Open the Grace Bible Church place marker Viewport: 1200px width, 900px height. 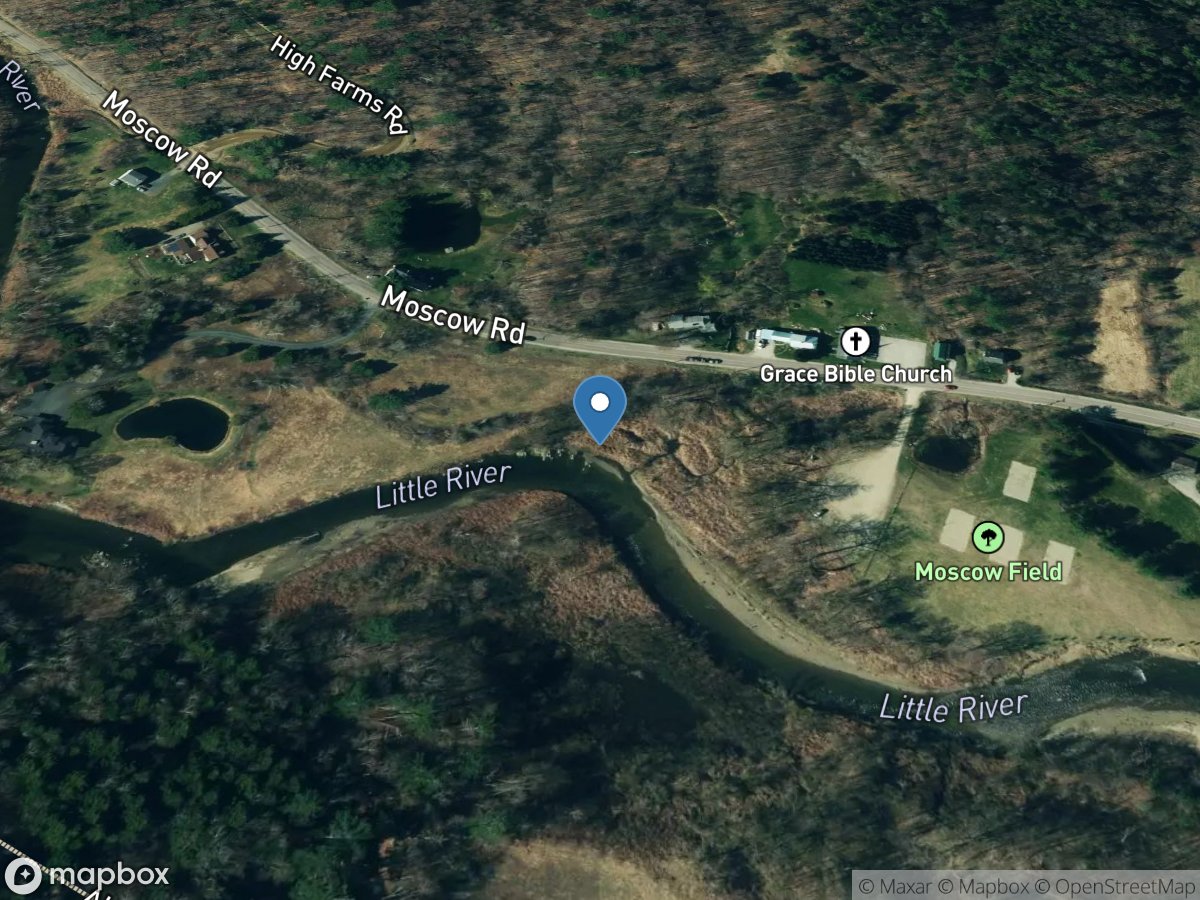pos(855,343)
